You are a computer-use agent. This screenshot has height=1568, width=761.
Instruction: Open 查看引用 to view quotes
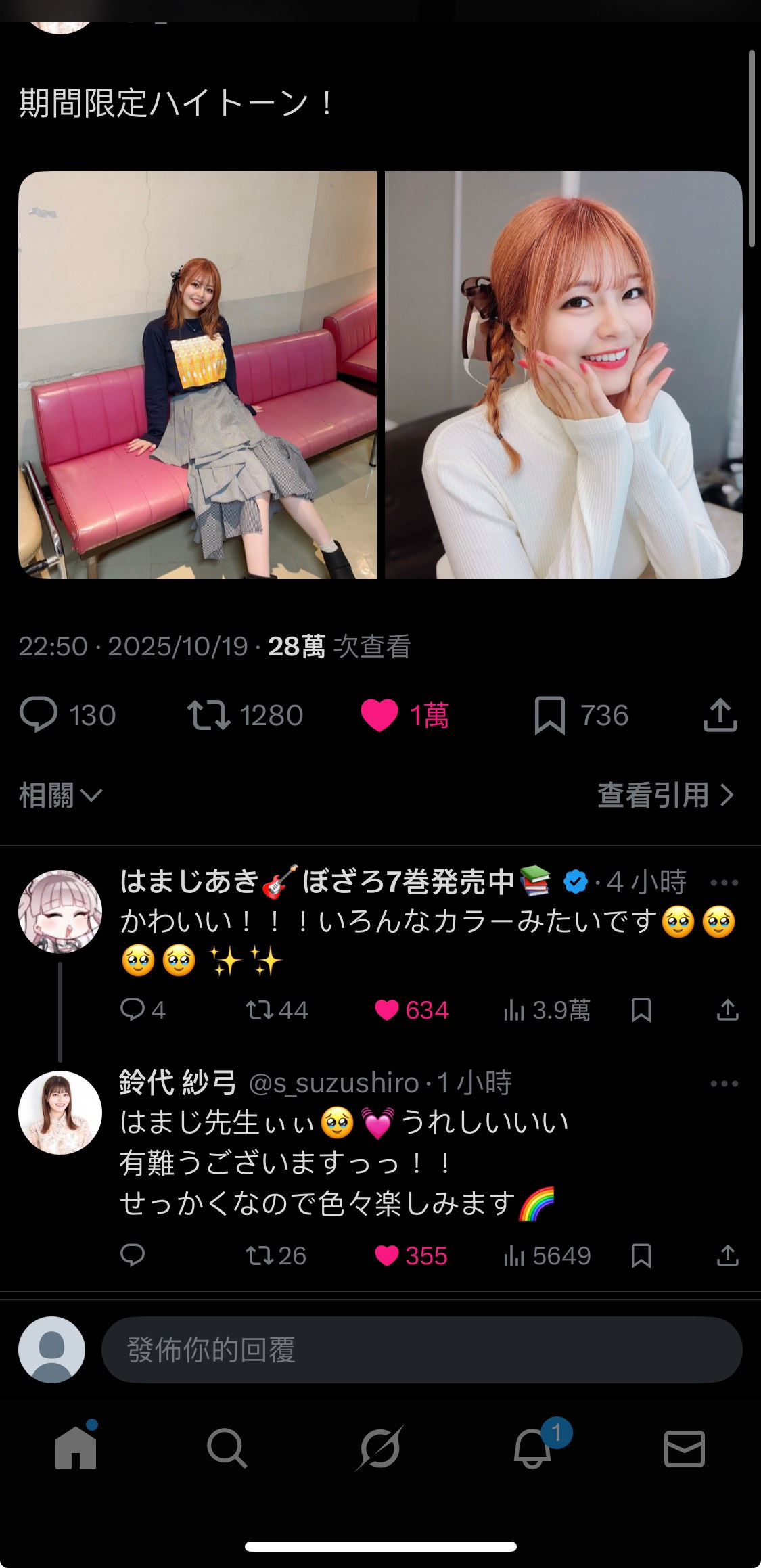pos(665,795)
